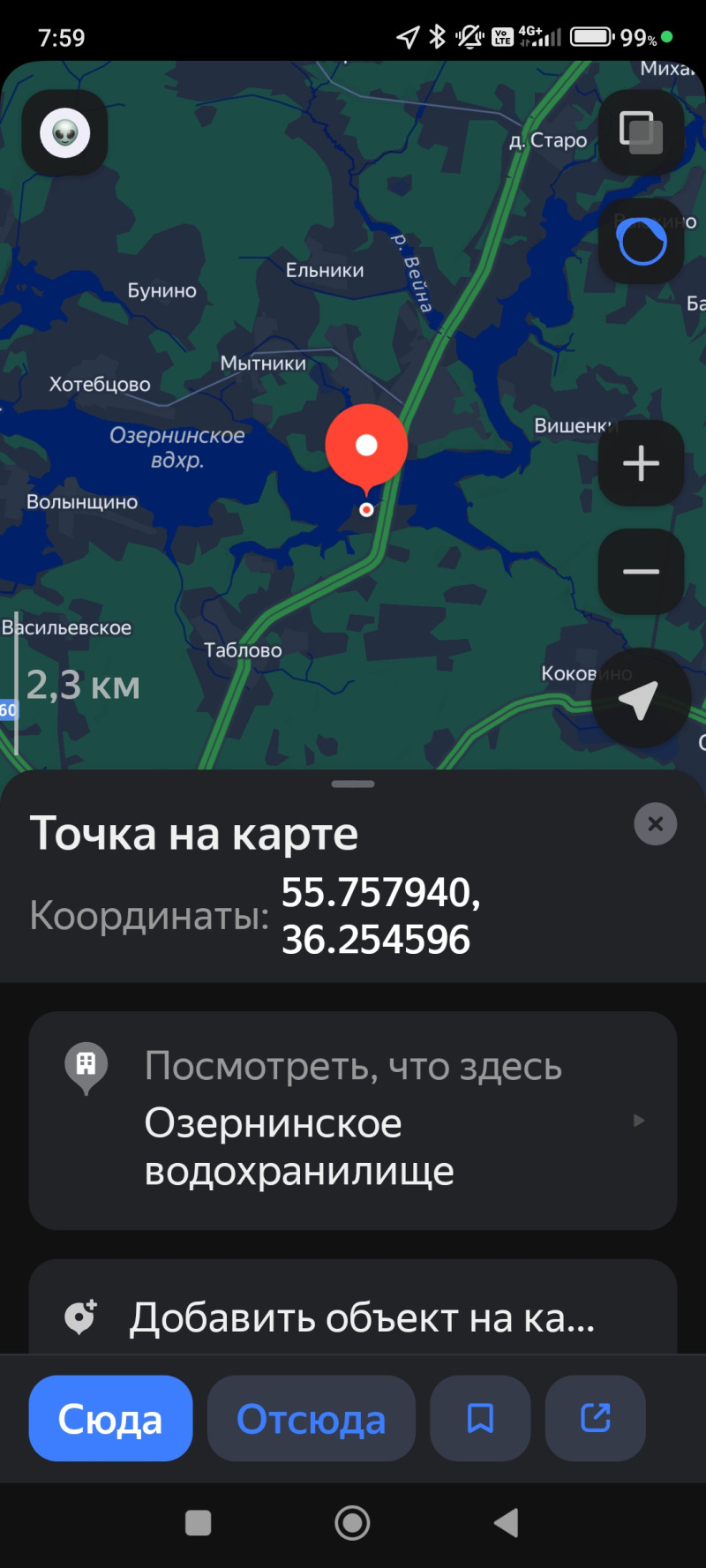The width and height of the screenshot is (706, 1568).
Task: Zoom out of the map
Action: [641, 572]
